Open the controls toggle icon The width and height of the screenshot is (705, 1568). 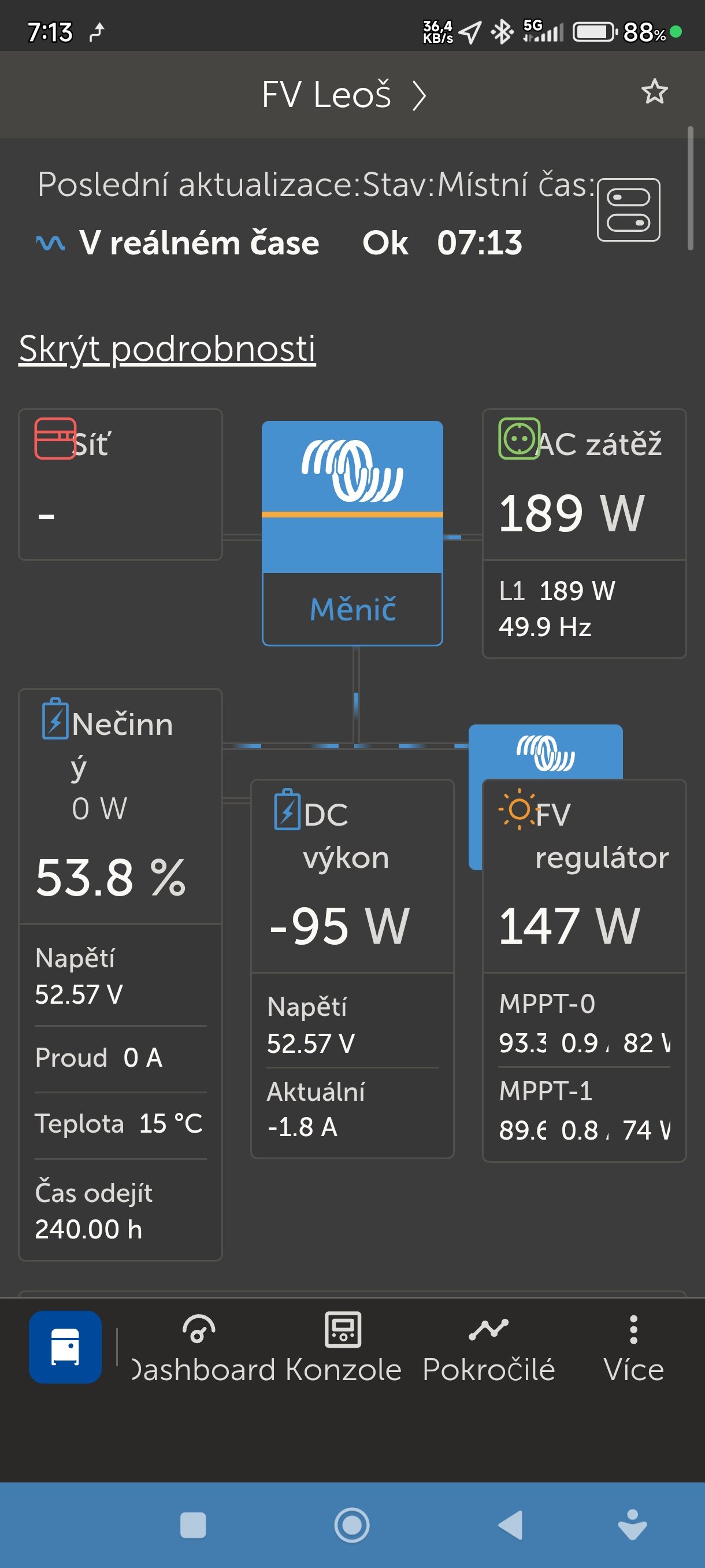pyautogui.click(x=628, y=209)
